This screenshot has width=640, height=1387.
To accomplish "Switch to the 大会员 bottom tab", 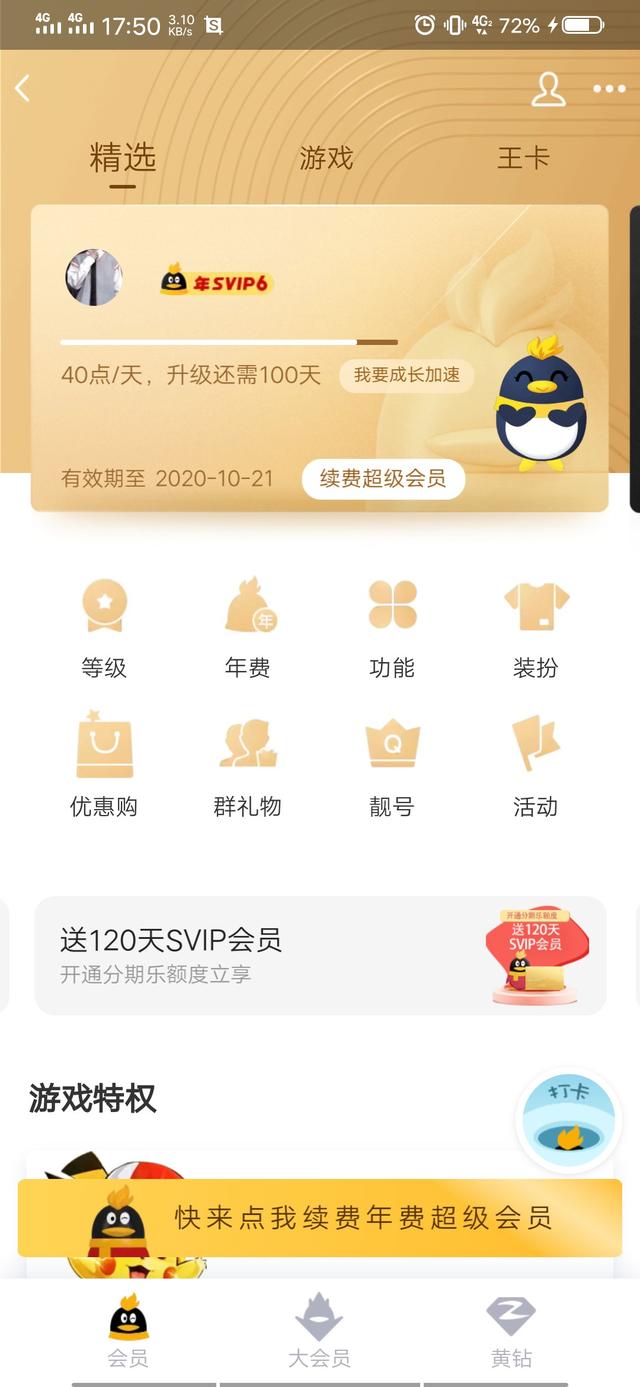I will coord(319,1331).
